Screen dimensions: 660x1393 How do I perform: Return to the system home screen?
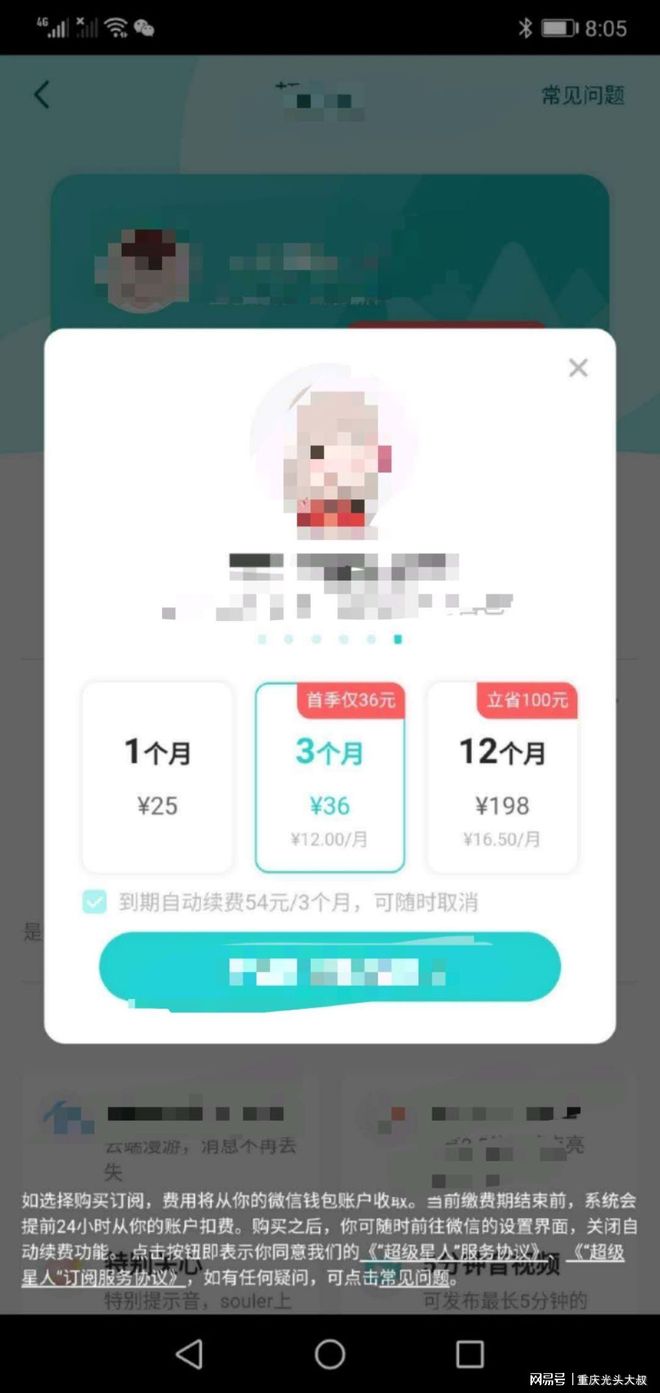(x=330, y=1354)
